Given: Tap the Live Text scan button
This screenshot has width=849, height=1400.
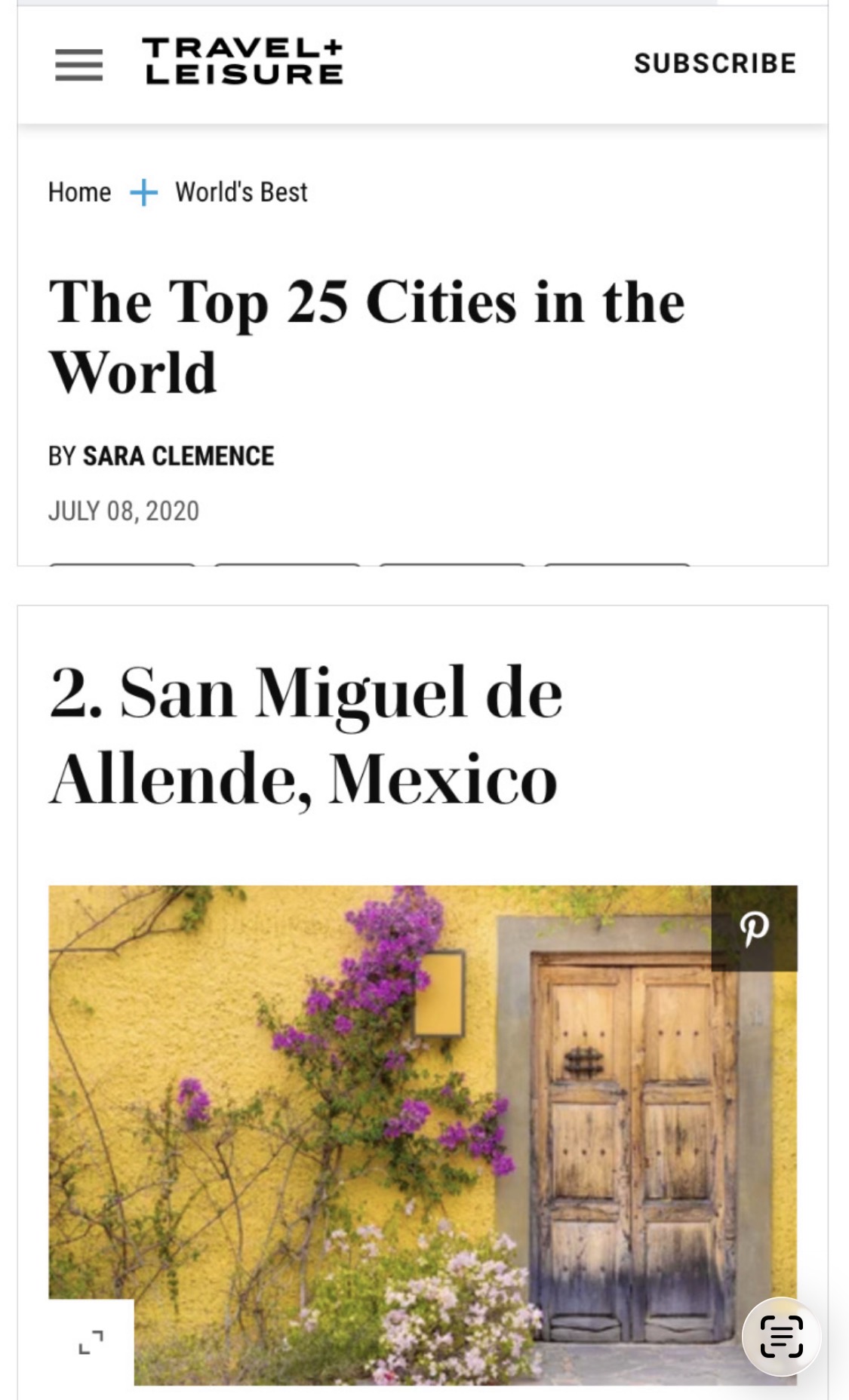Looking at the screenshot, I should point(781,1337).
